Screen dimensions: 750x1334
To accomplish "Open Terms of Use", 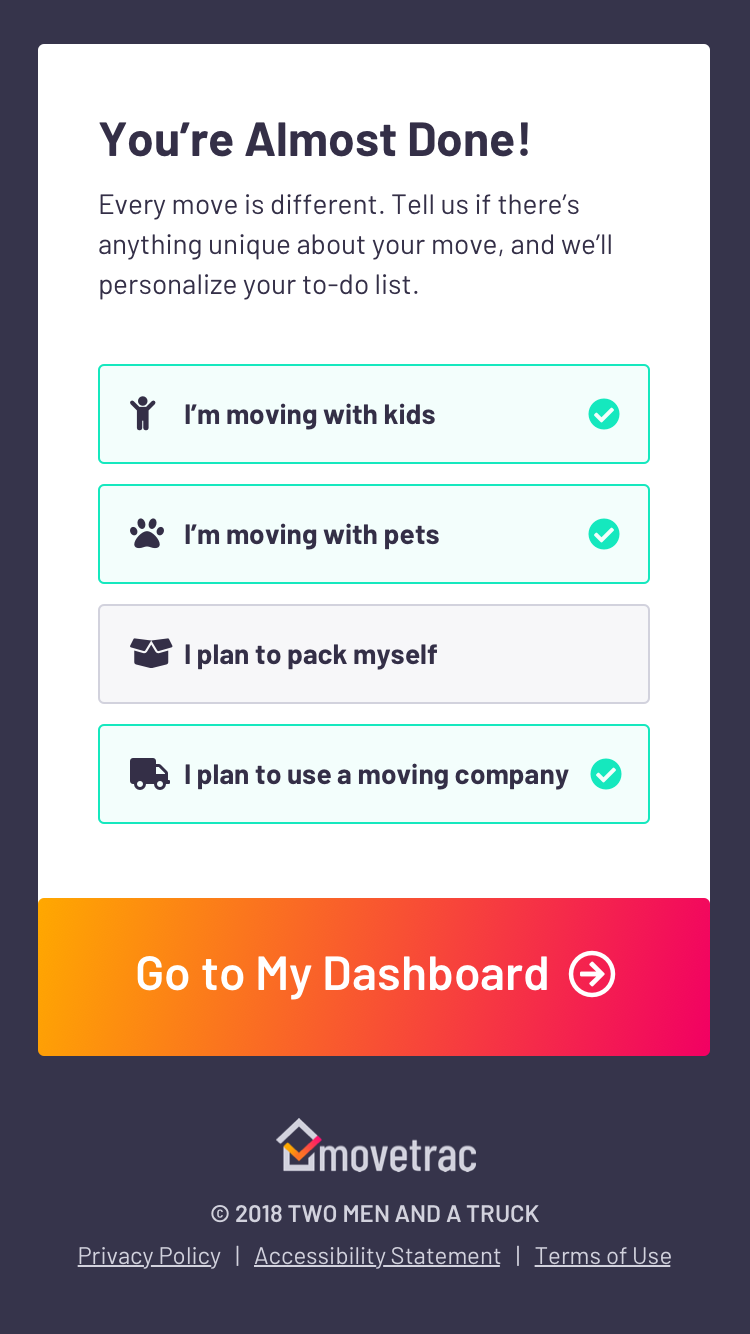I will (603, 1256).
